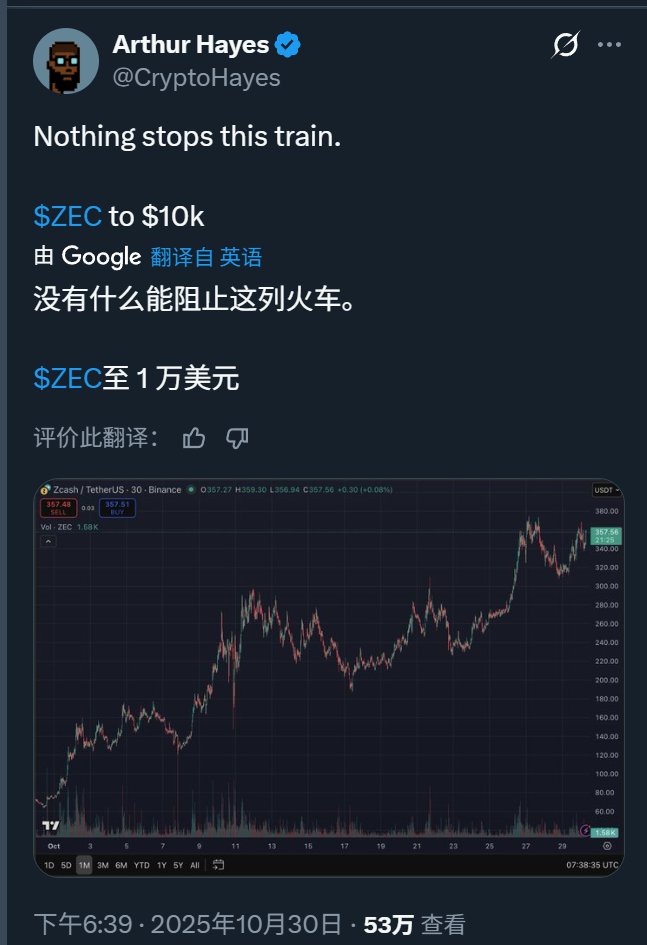The height and width of the screenshot is (945, 647).
Task: Ask Grok to explain this post
Action: coord(566,46)
